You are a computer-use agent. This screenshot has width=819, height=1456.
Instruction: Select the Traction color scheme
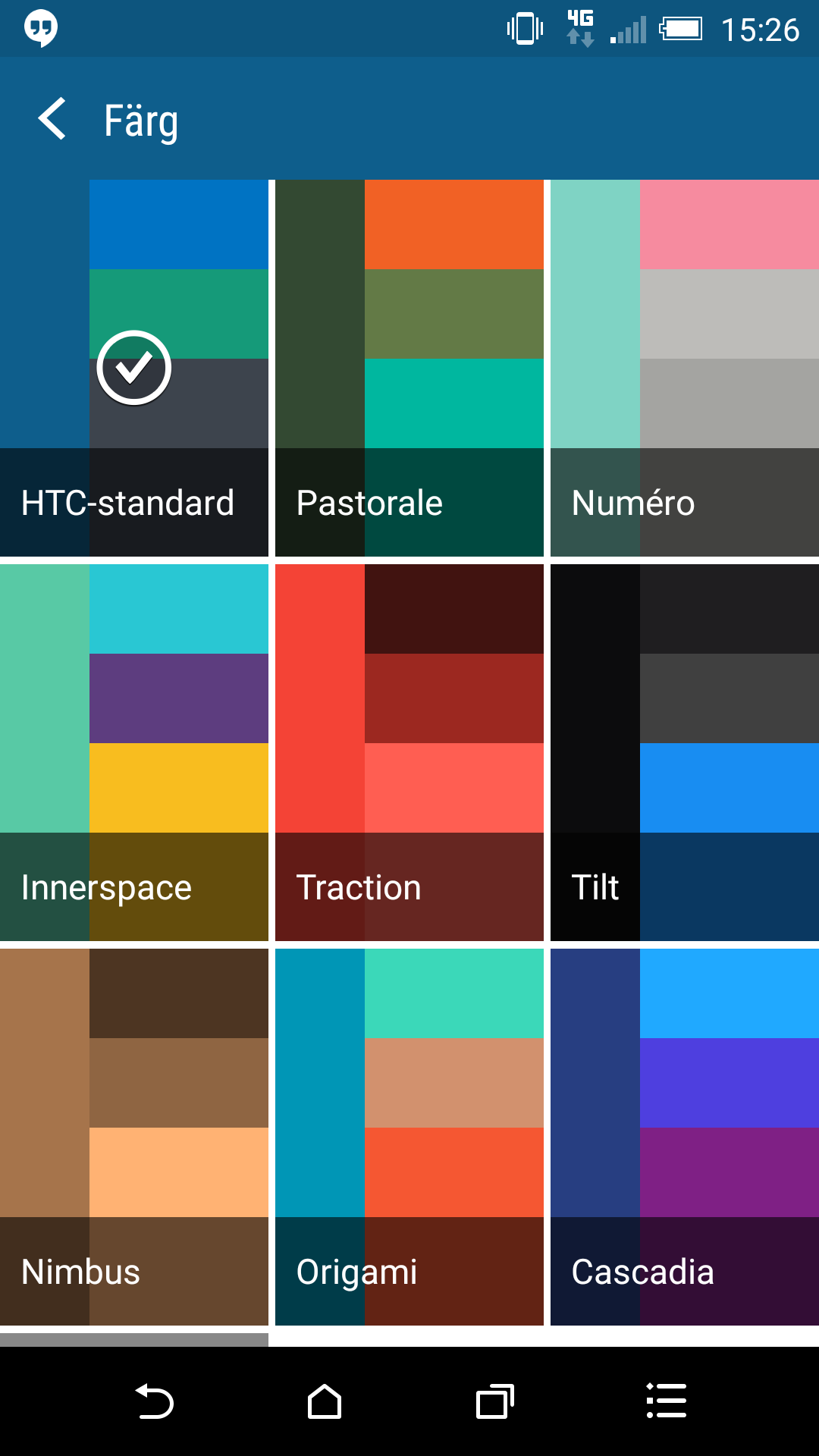409,752
